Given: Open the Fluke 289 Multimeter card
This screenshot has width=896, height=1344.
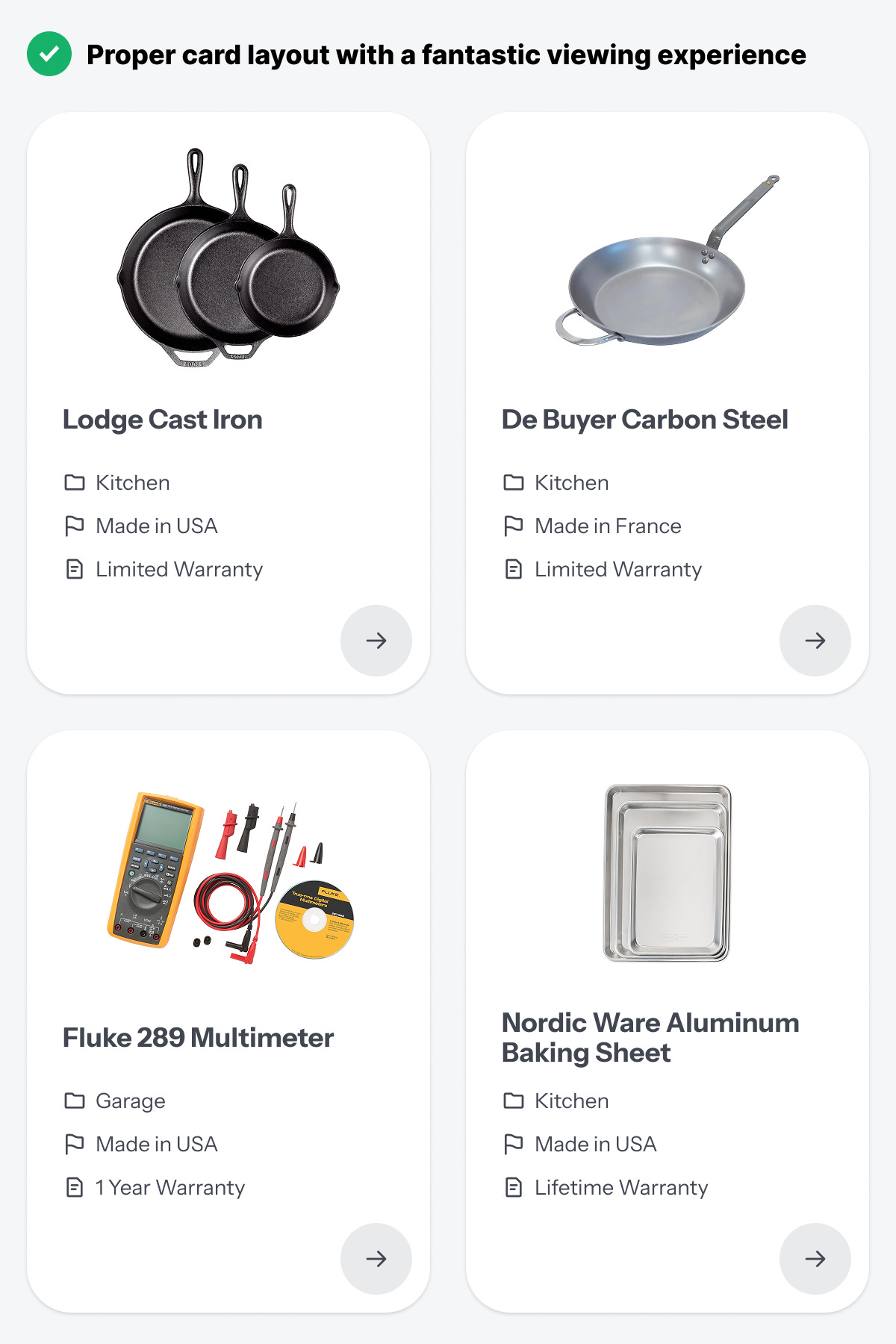Looking at the screenshot, I should click(x=228, y=1021).
